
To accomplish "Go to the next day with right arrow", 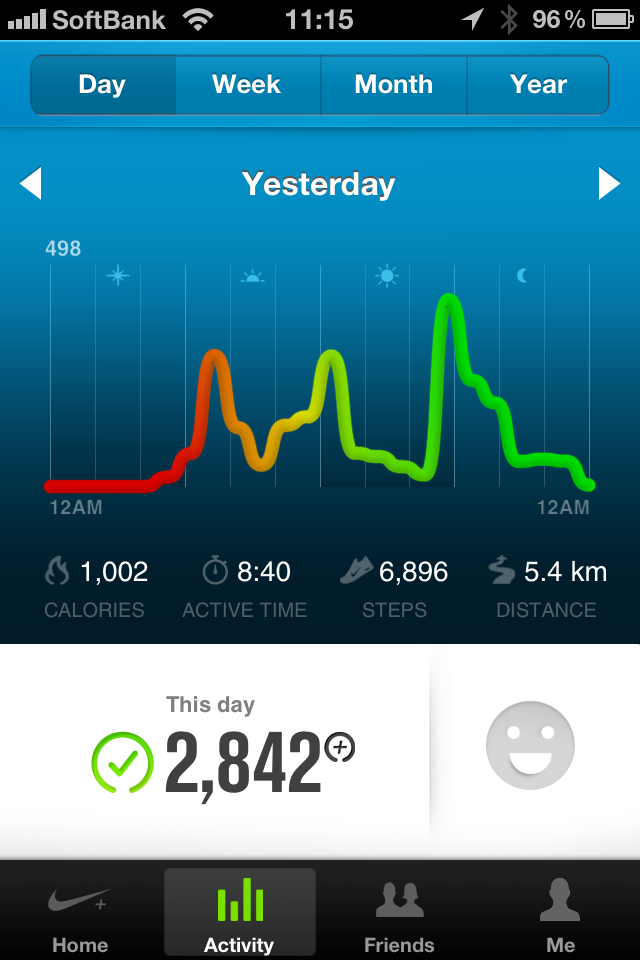I will tap(608, 184).
